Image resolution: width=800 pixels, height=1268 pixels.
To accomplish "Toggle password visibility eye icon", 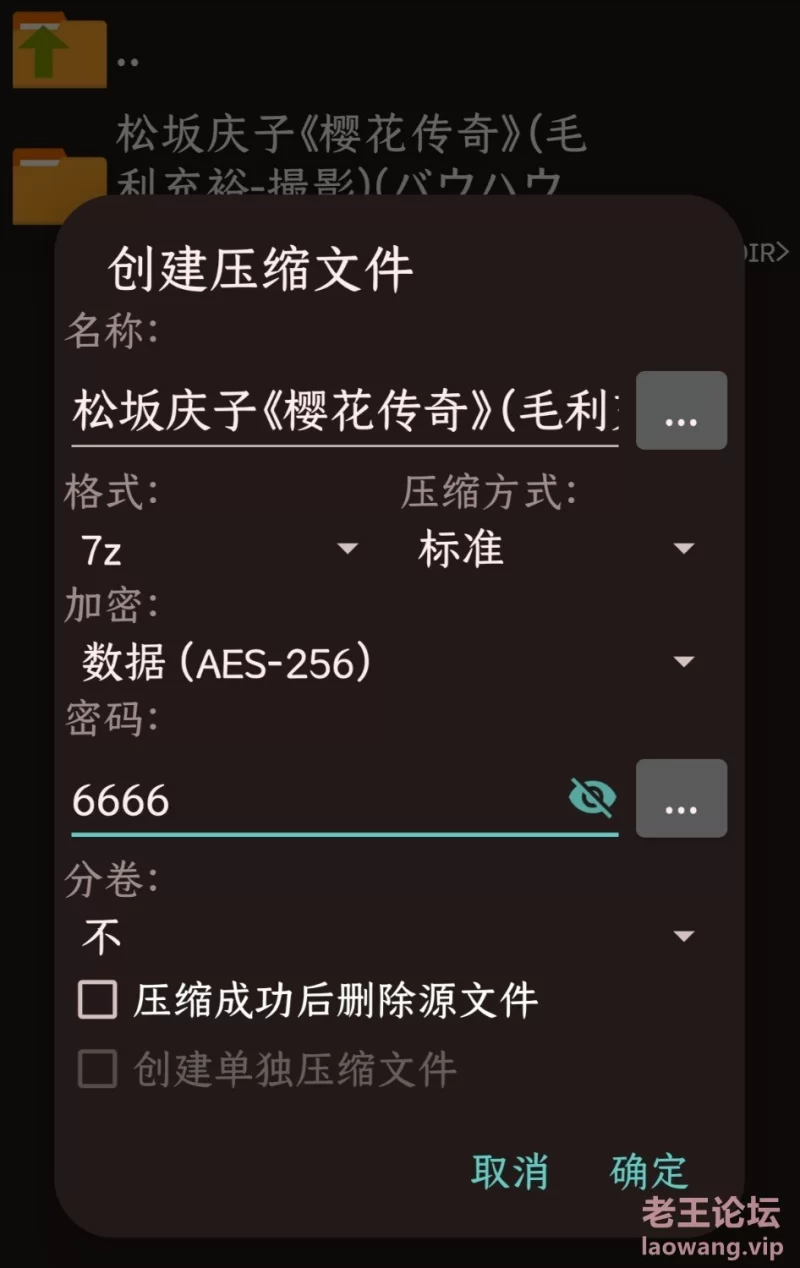I will coord(592,798).
